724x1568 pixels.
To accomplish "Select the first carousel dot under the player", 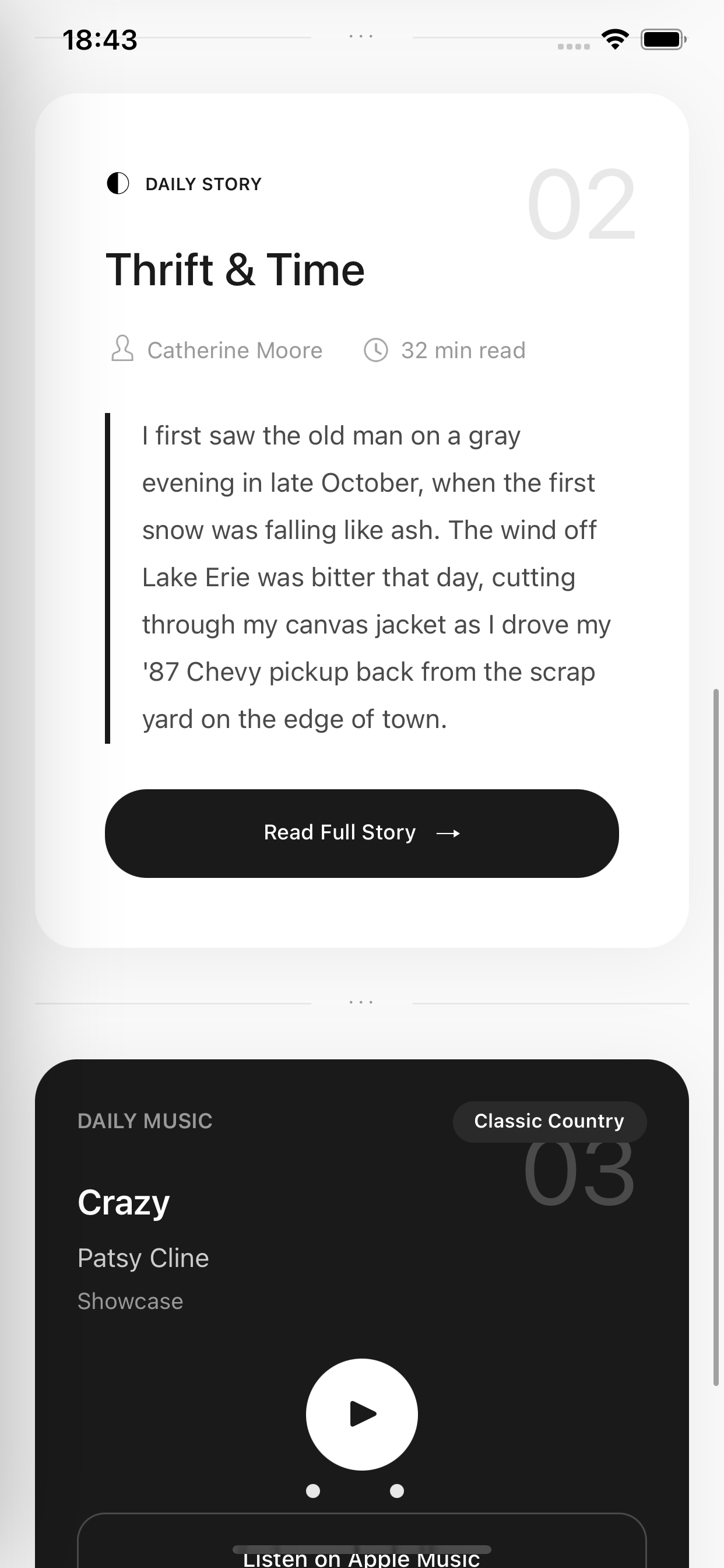I will 315,1492.
